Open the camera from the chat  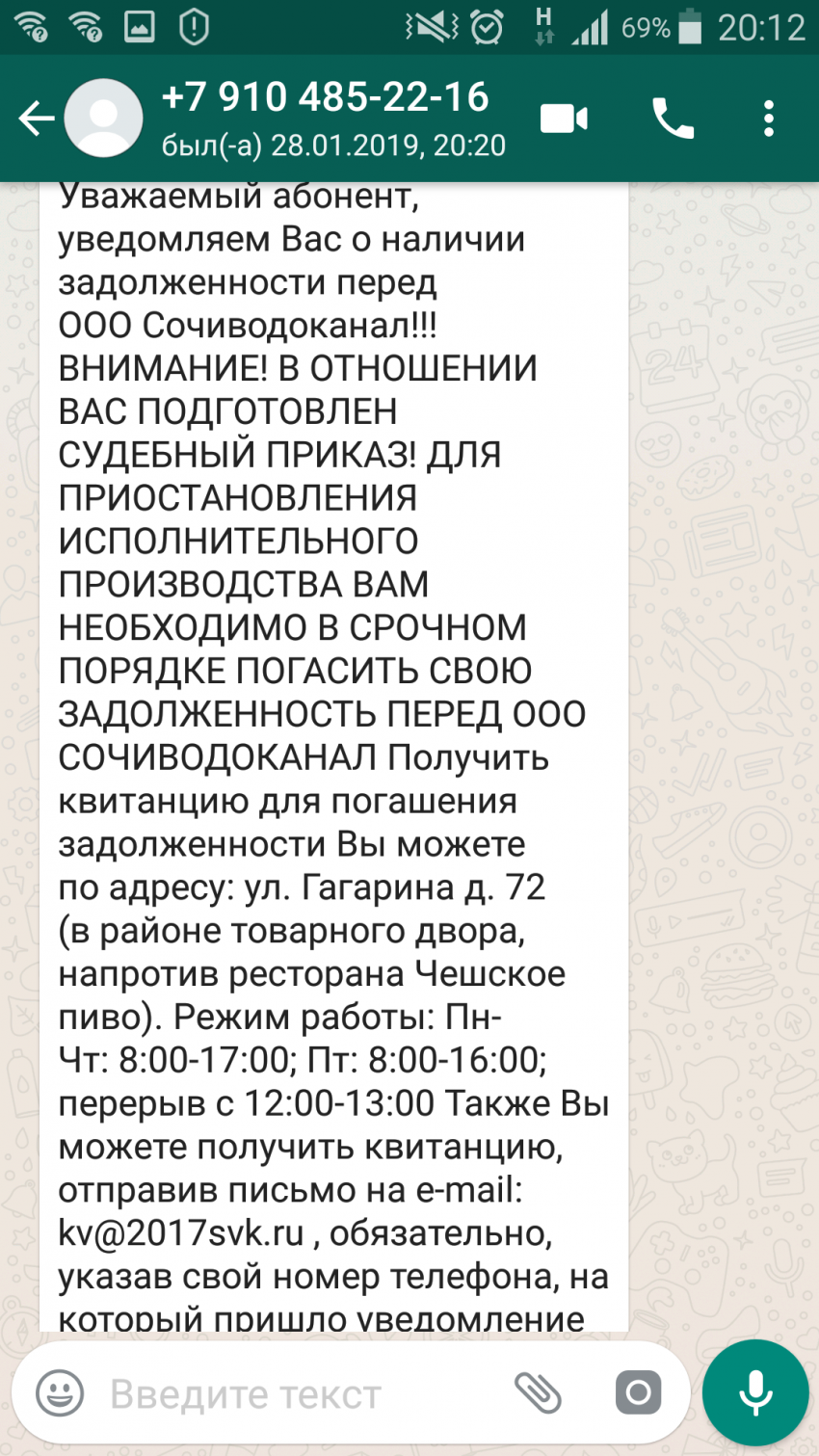[638, 1392]
